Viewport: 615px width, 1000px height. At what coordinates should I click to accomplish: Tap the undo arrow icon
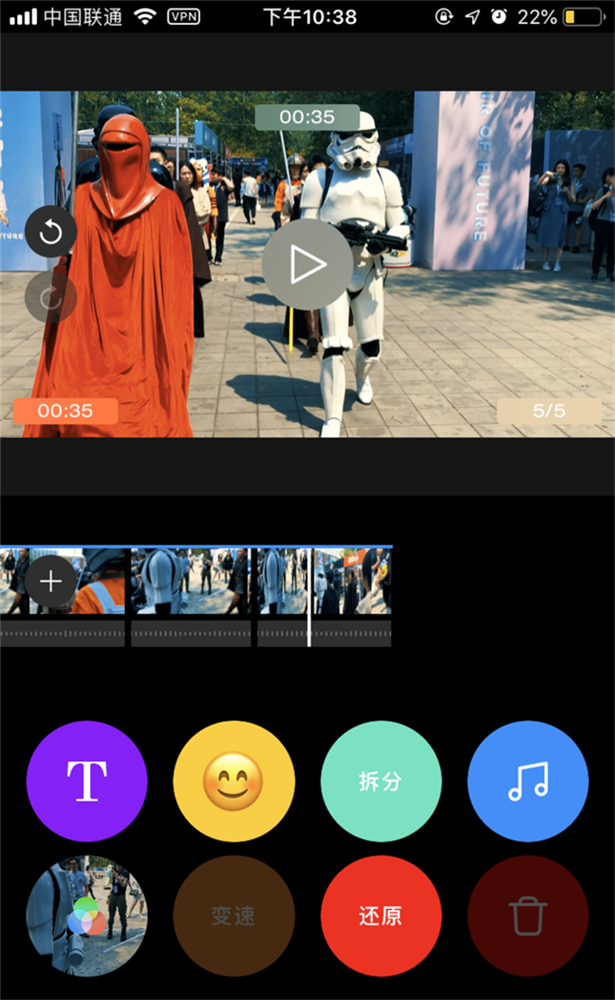click(50, 233)
